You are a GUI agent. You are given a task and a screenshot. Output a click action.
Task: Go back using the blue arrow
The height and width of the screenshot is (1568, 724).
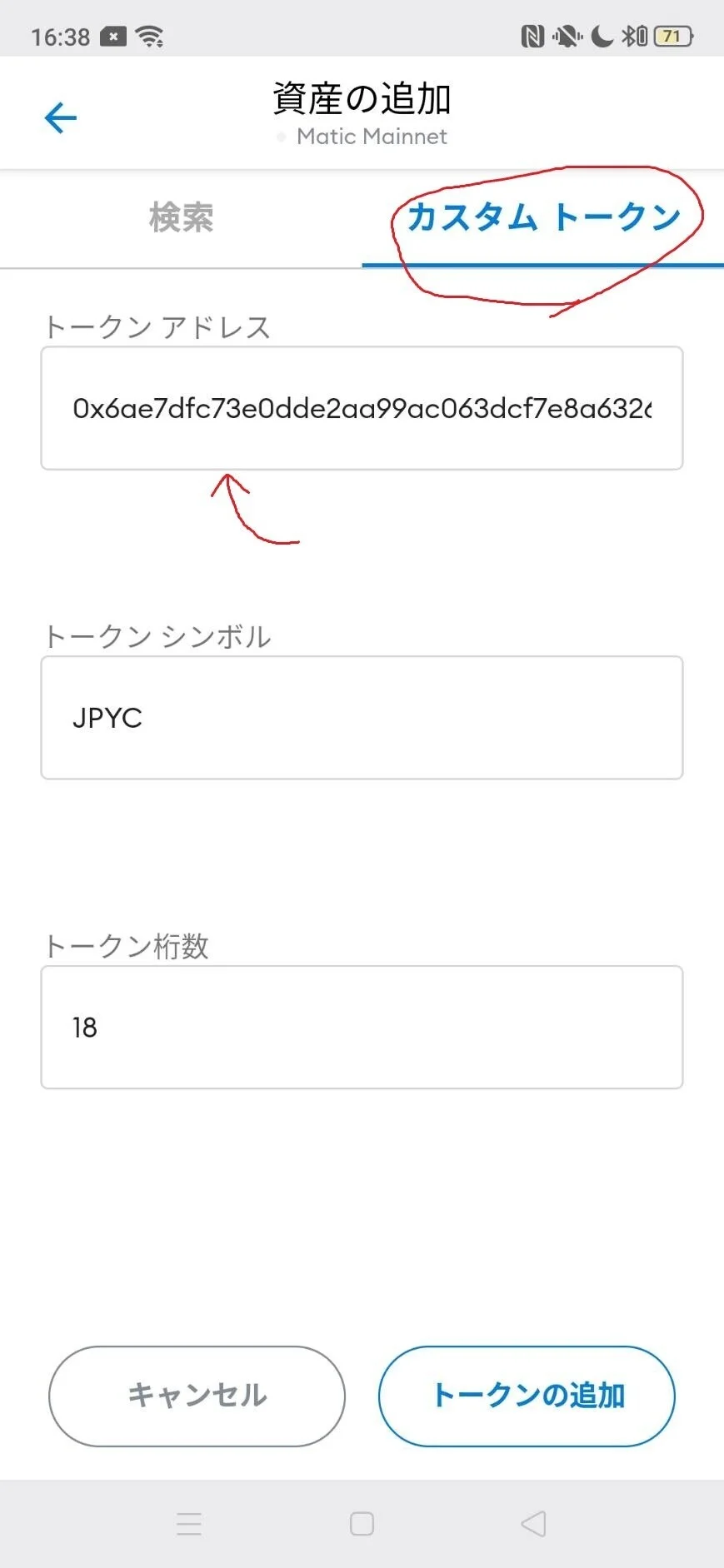pyautogui.click(x=60, y=117)
